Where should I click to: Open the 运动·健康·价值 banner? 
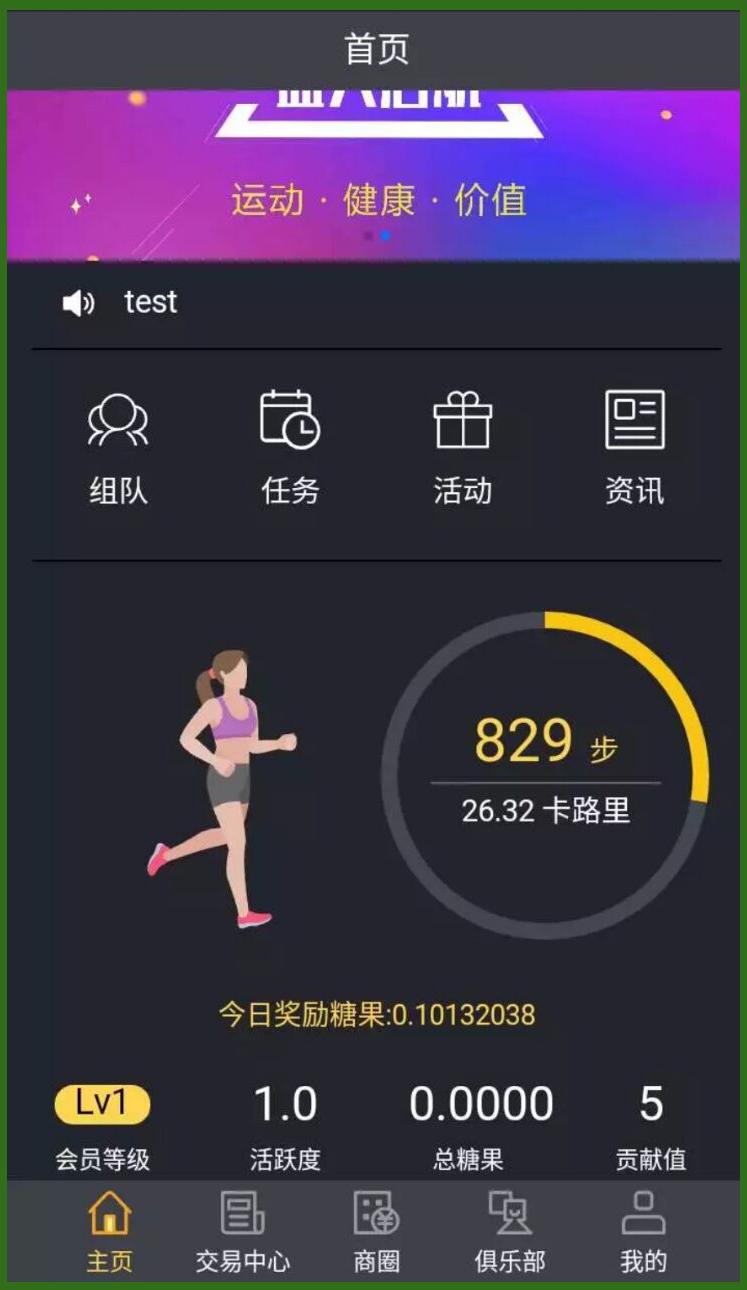coord(378,175)
